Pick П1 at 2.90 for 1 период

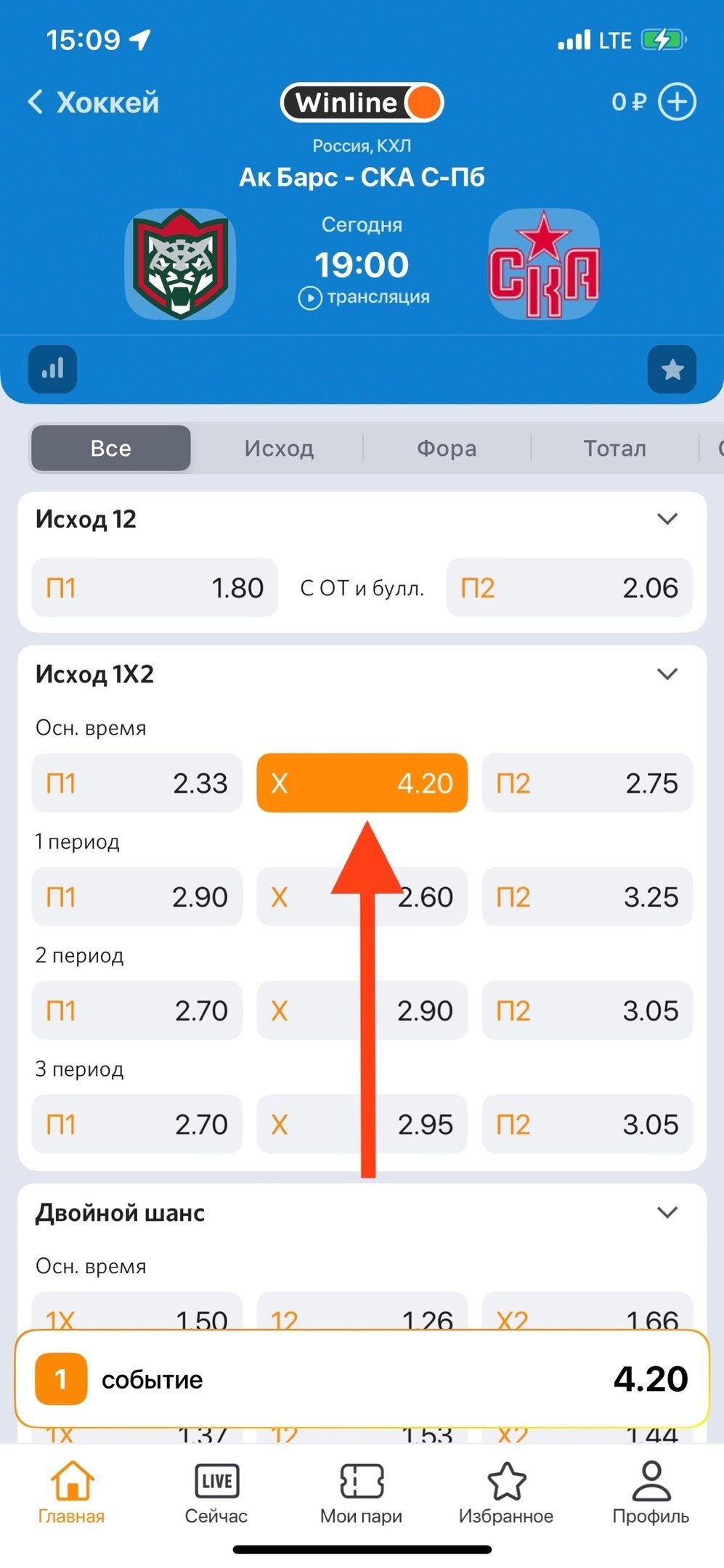[137, 897]
